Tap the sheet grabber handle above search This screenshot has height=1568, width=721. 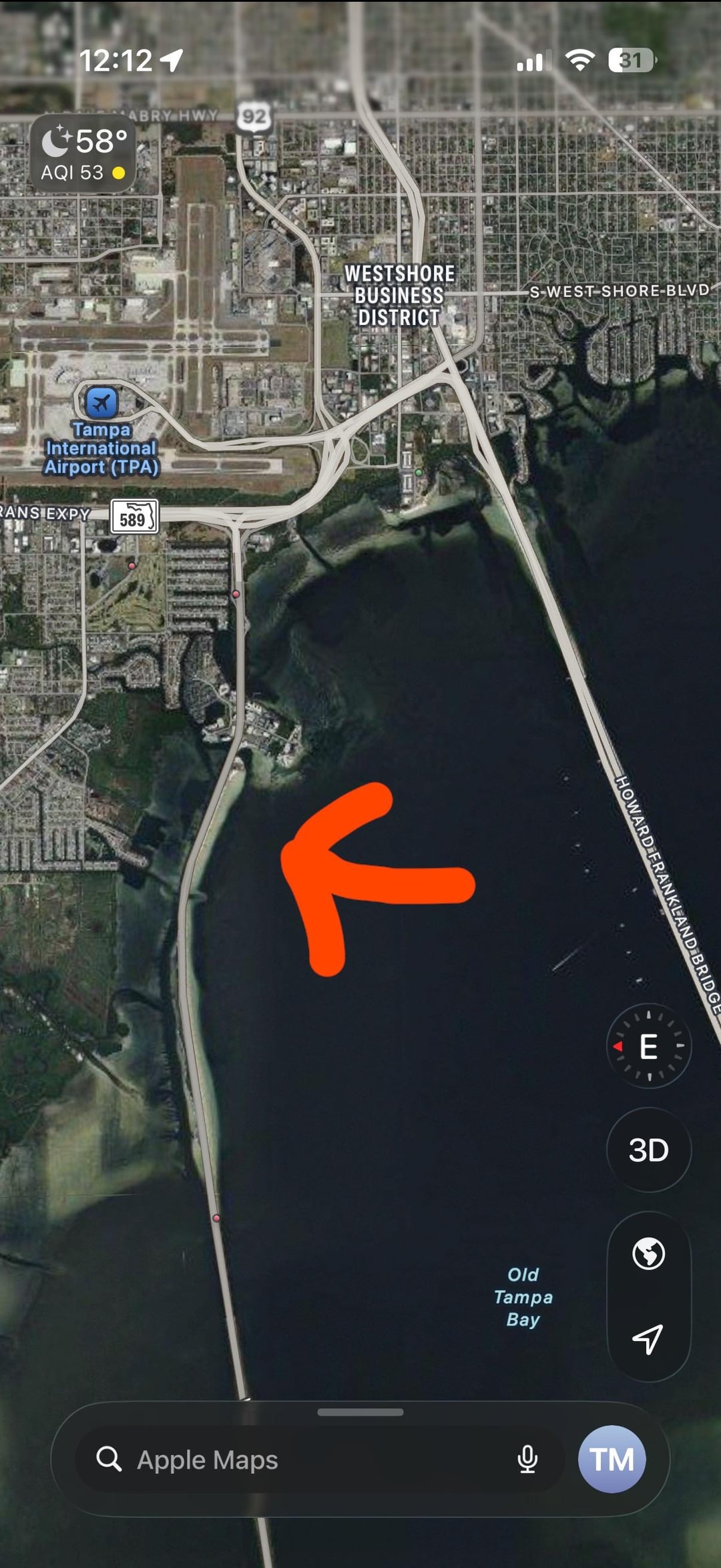click(360, 1412)
